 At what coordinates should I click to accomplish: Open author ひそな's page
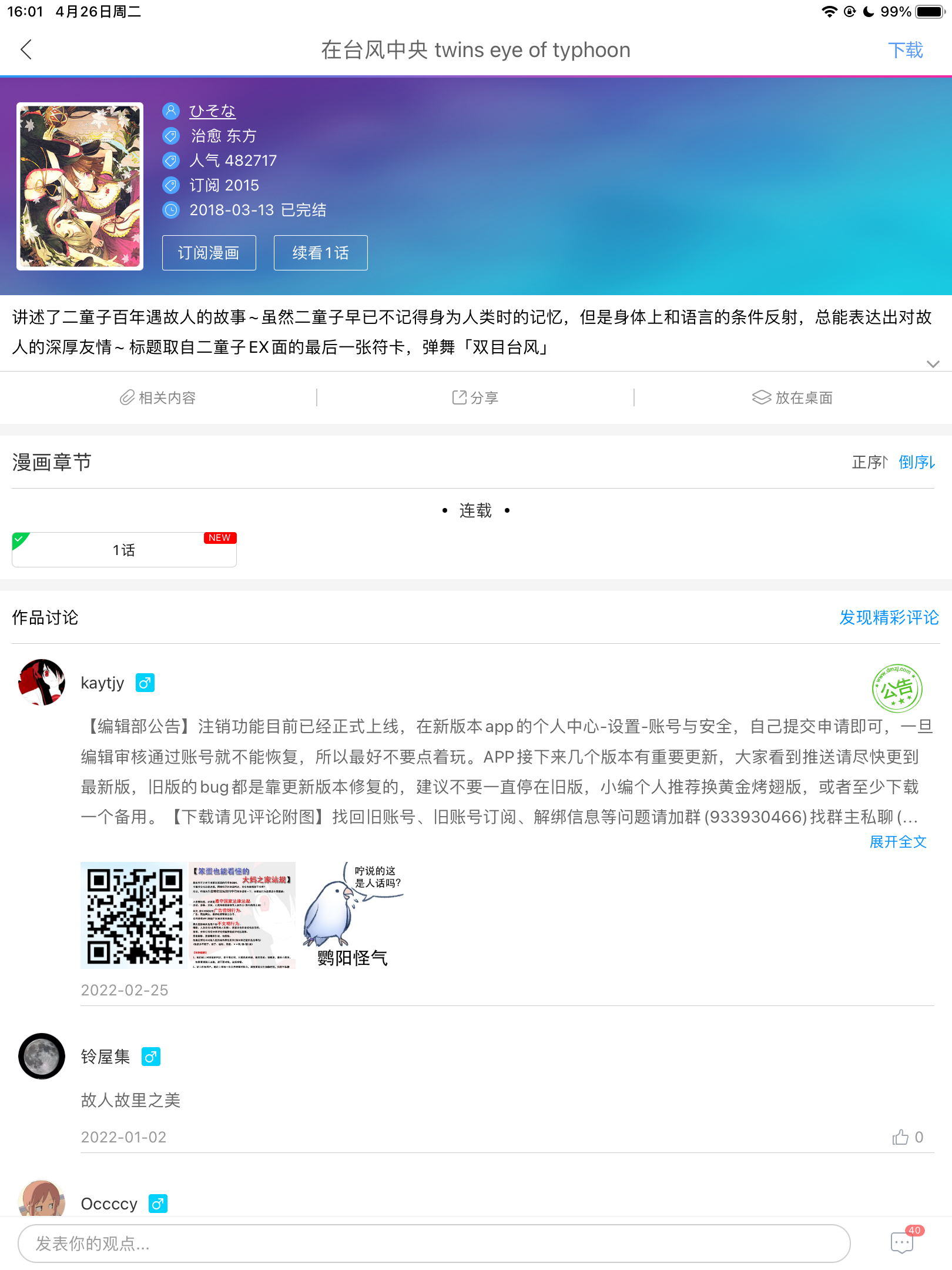coord(212,111)
